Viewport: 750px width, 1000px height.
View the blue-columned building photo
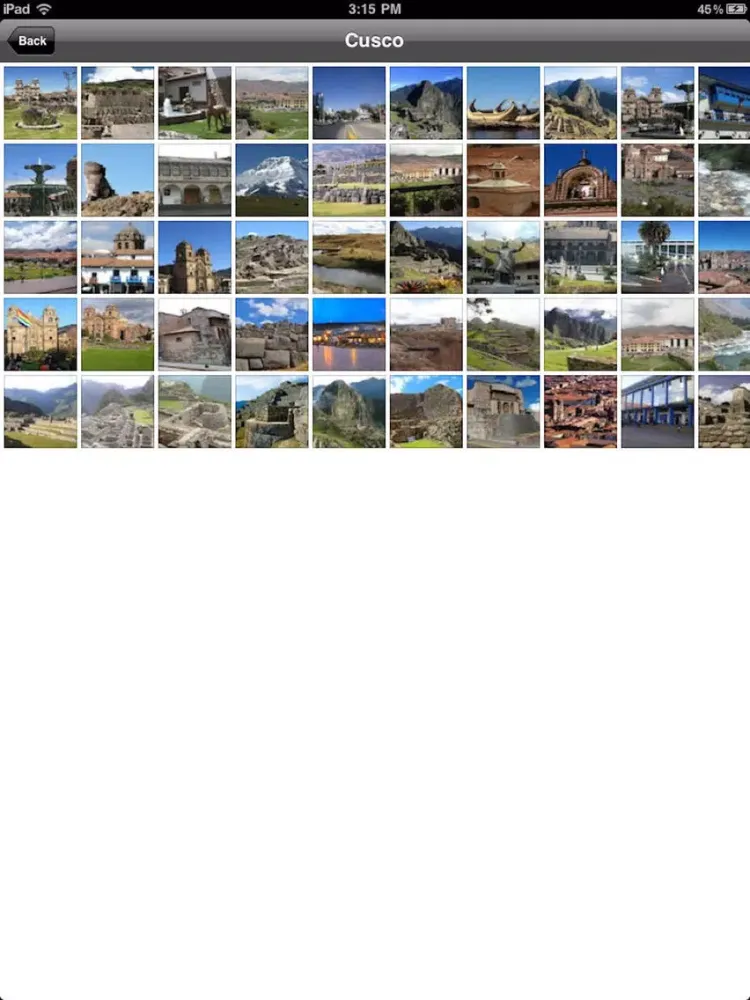657,411
